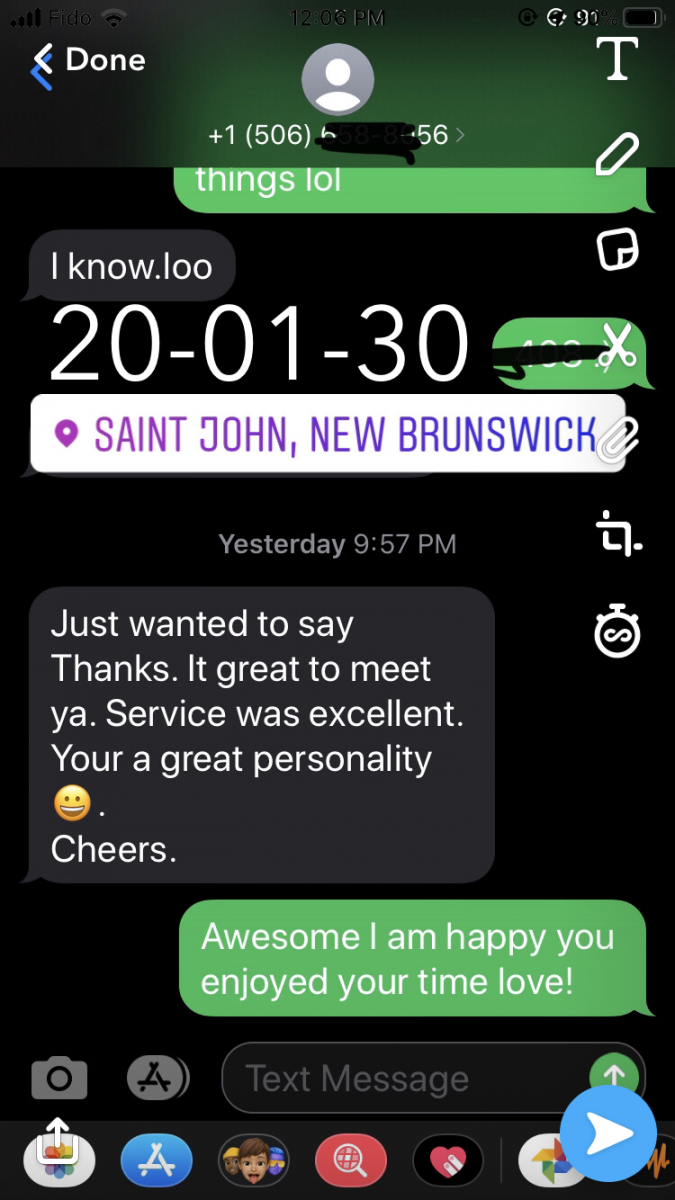Open the text tool
The image size is (675, 1200).
617,59
